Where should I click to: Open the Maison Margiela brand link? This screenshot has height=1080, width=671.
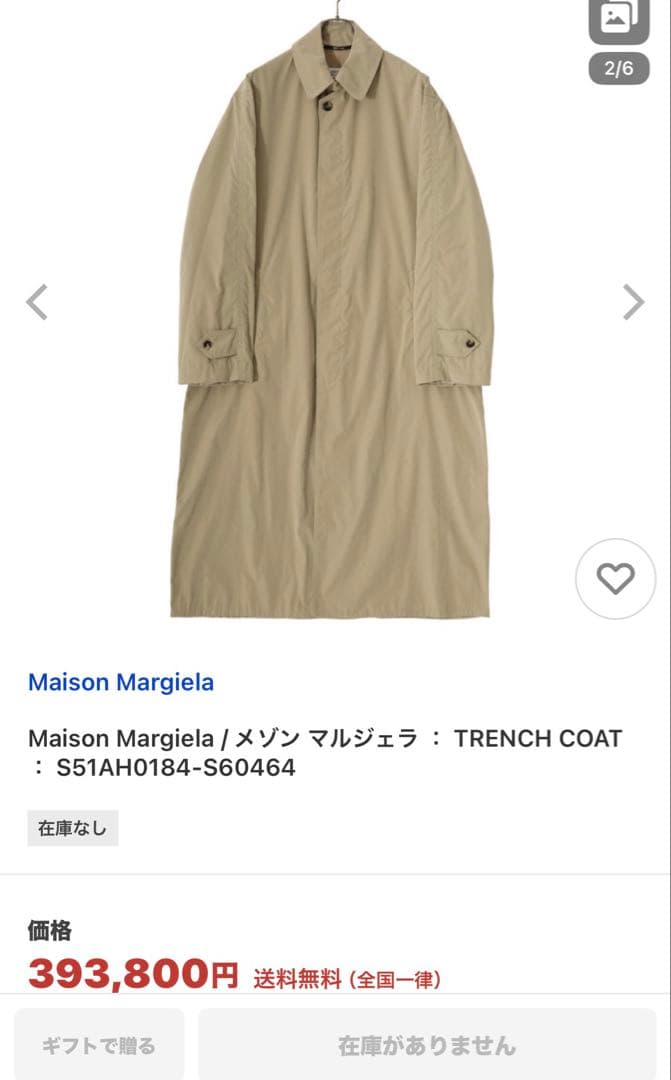pyautogui.click(x=121, y=683)
